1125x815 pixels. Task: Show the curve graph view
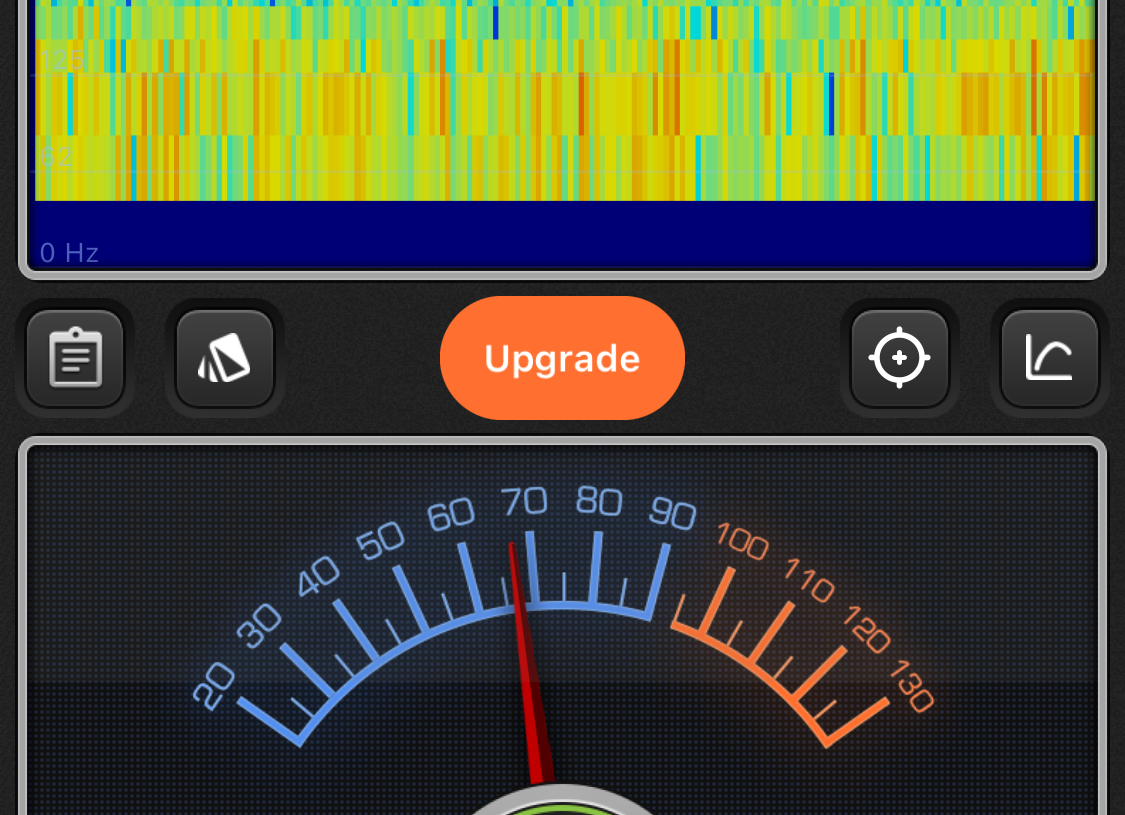pos(1049,358)
